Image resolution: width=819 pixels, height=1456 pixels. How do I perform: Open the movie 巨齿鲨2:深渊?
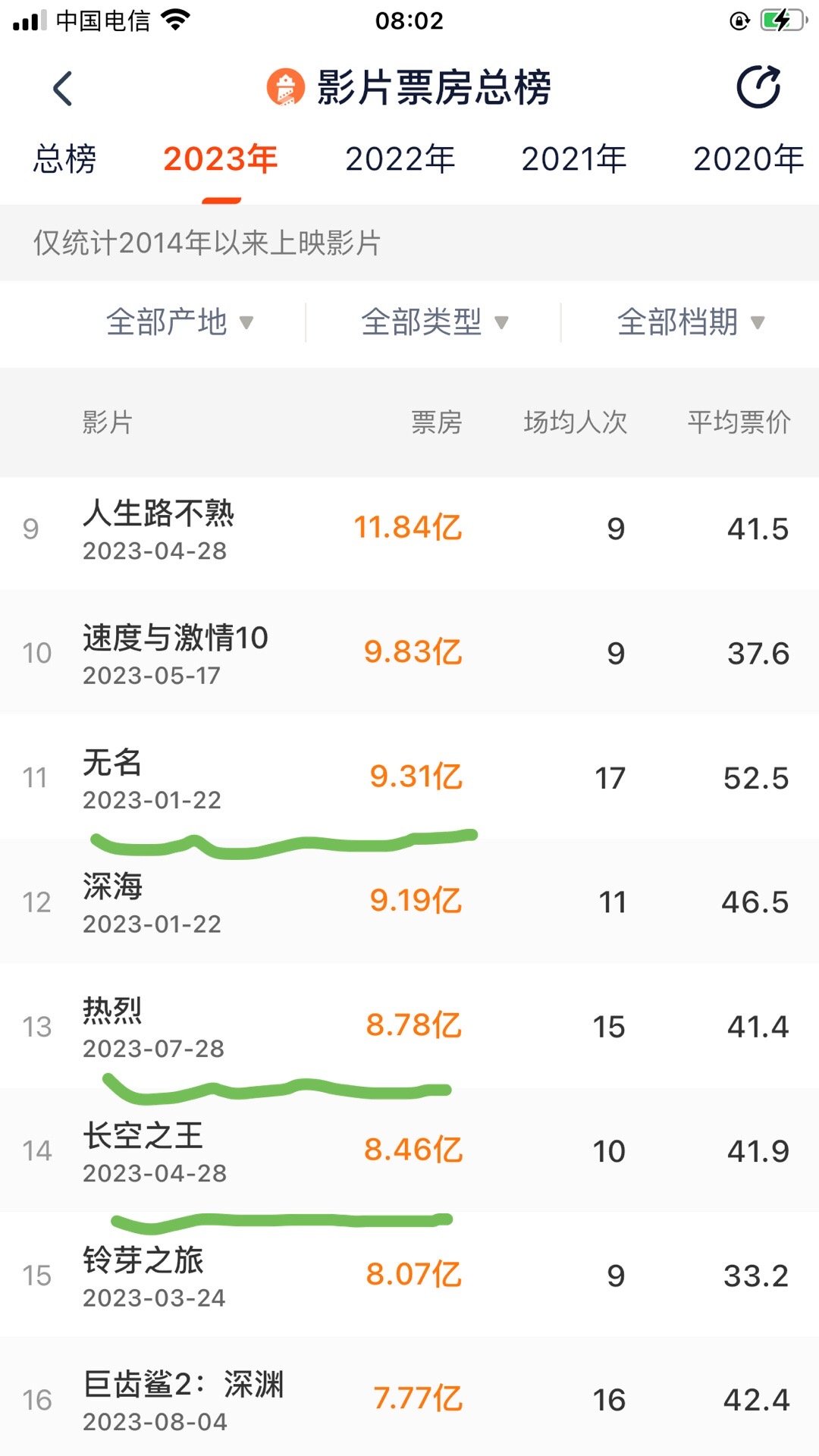tap(409, 1397)
